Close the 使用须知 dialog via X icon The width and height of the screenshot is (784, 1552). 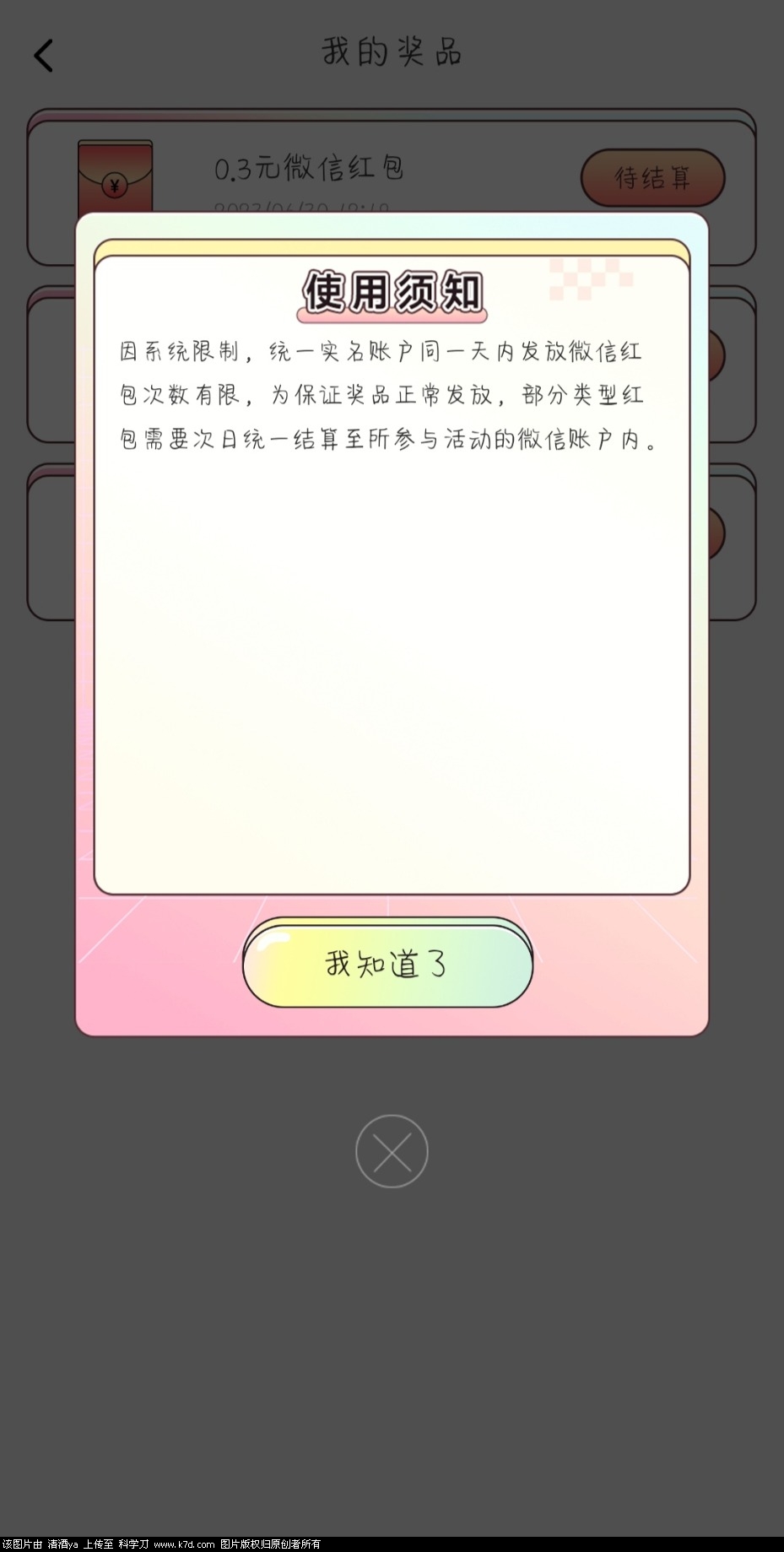(x=392, y=1151)
